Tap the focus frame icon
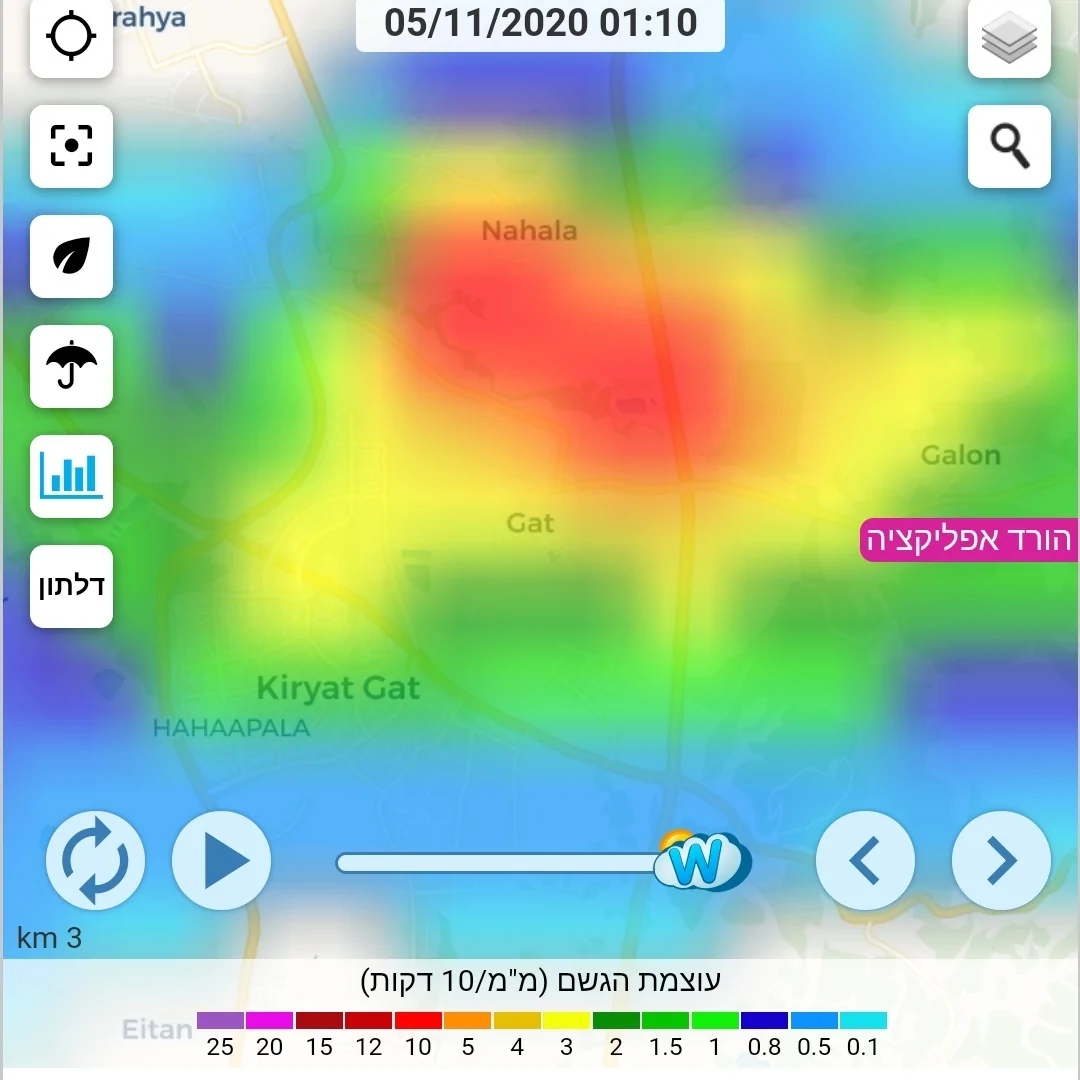1080x1080 pixels. [71, 146]
